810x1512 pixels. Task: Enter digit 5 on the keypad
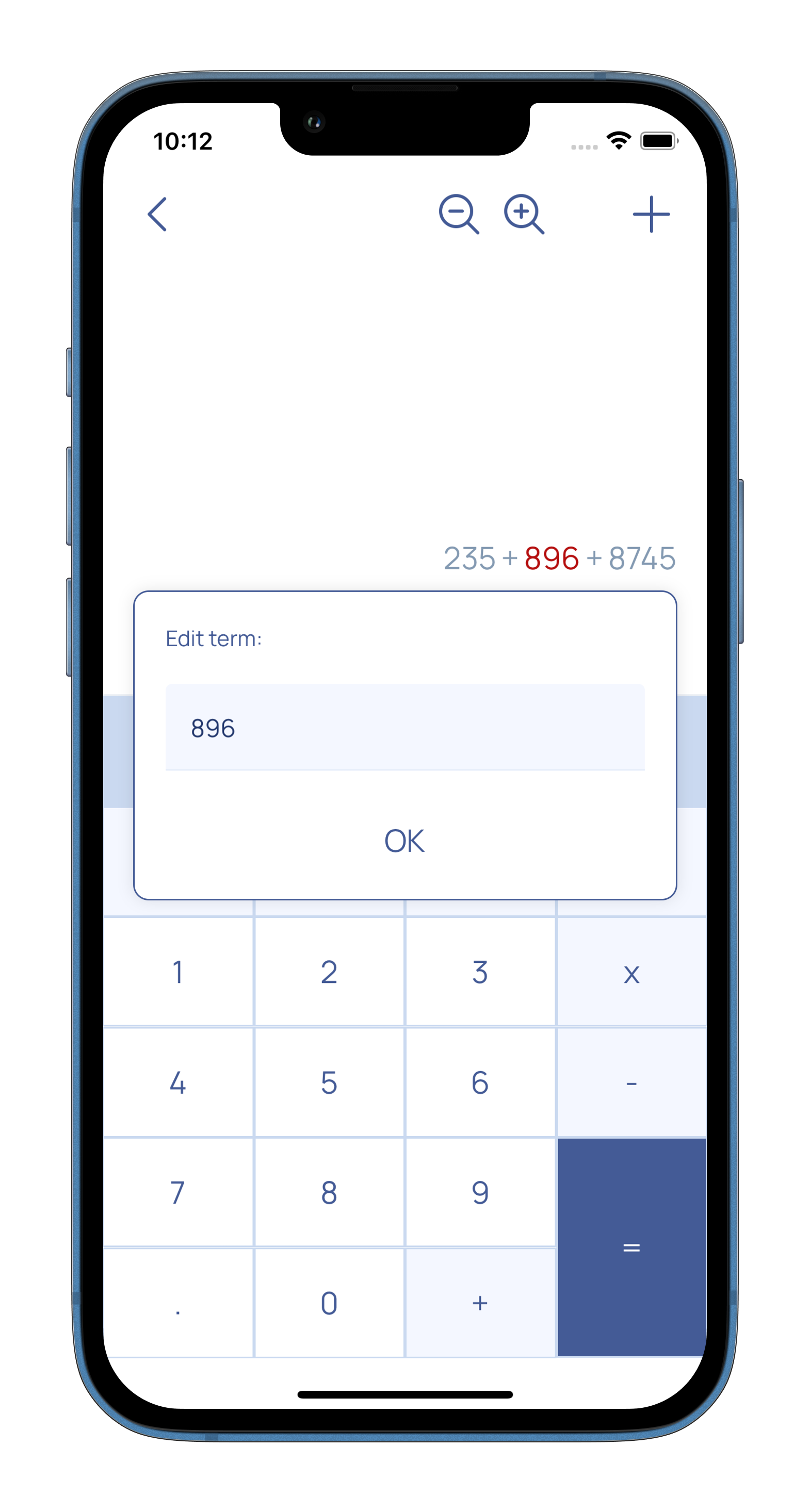[329, 1082]
